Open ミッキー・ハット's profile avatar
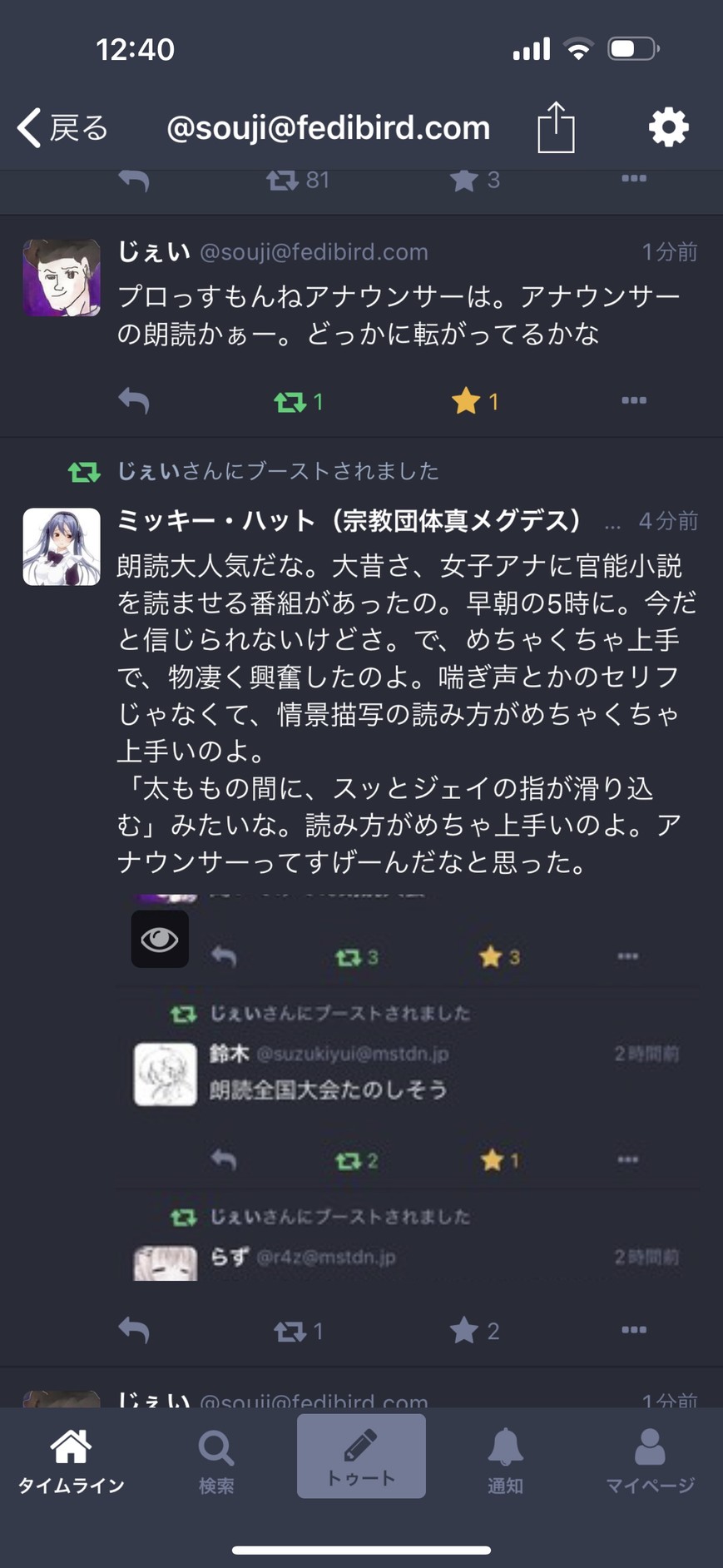 tap(62, 547)
